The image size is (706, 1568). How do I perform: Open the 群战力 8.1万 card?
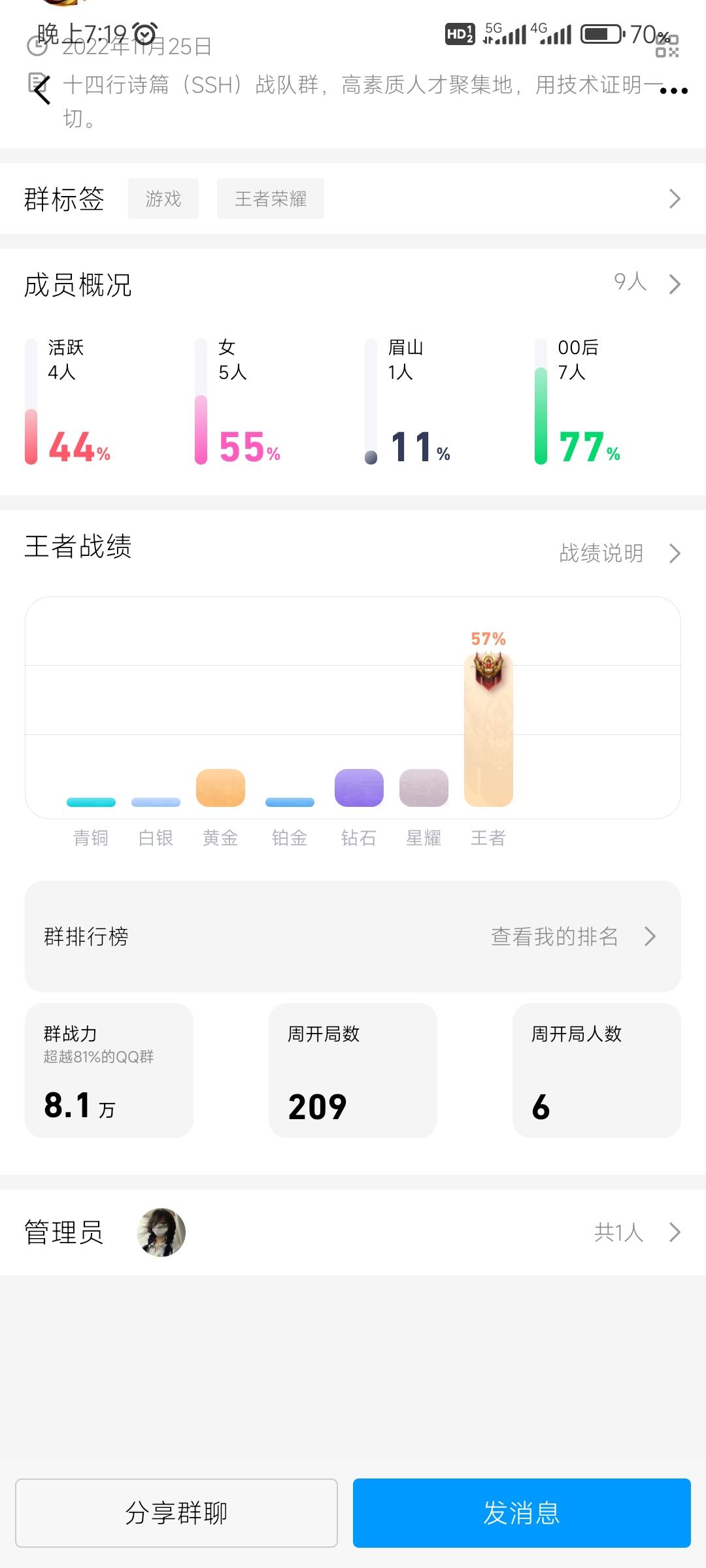109,1070
